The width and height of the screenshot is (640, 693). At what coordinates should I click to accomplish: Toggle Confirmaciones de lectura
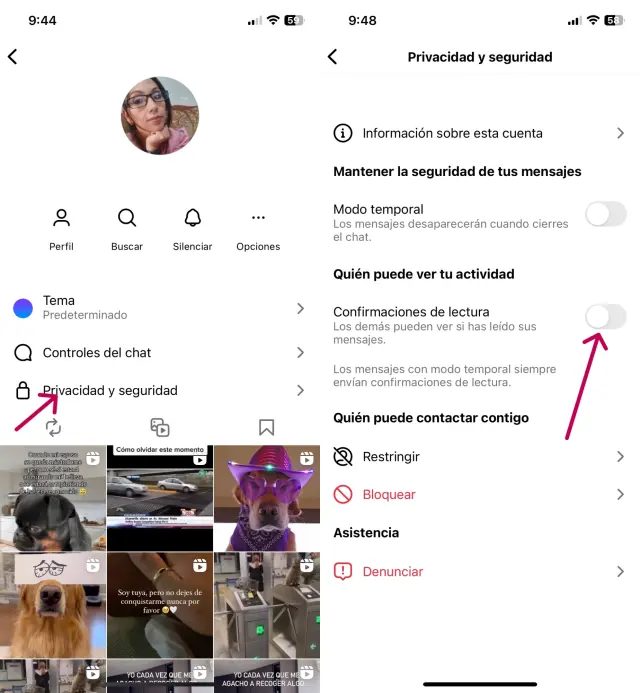coord(605,317)
